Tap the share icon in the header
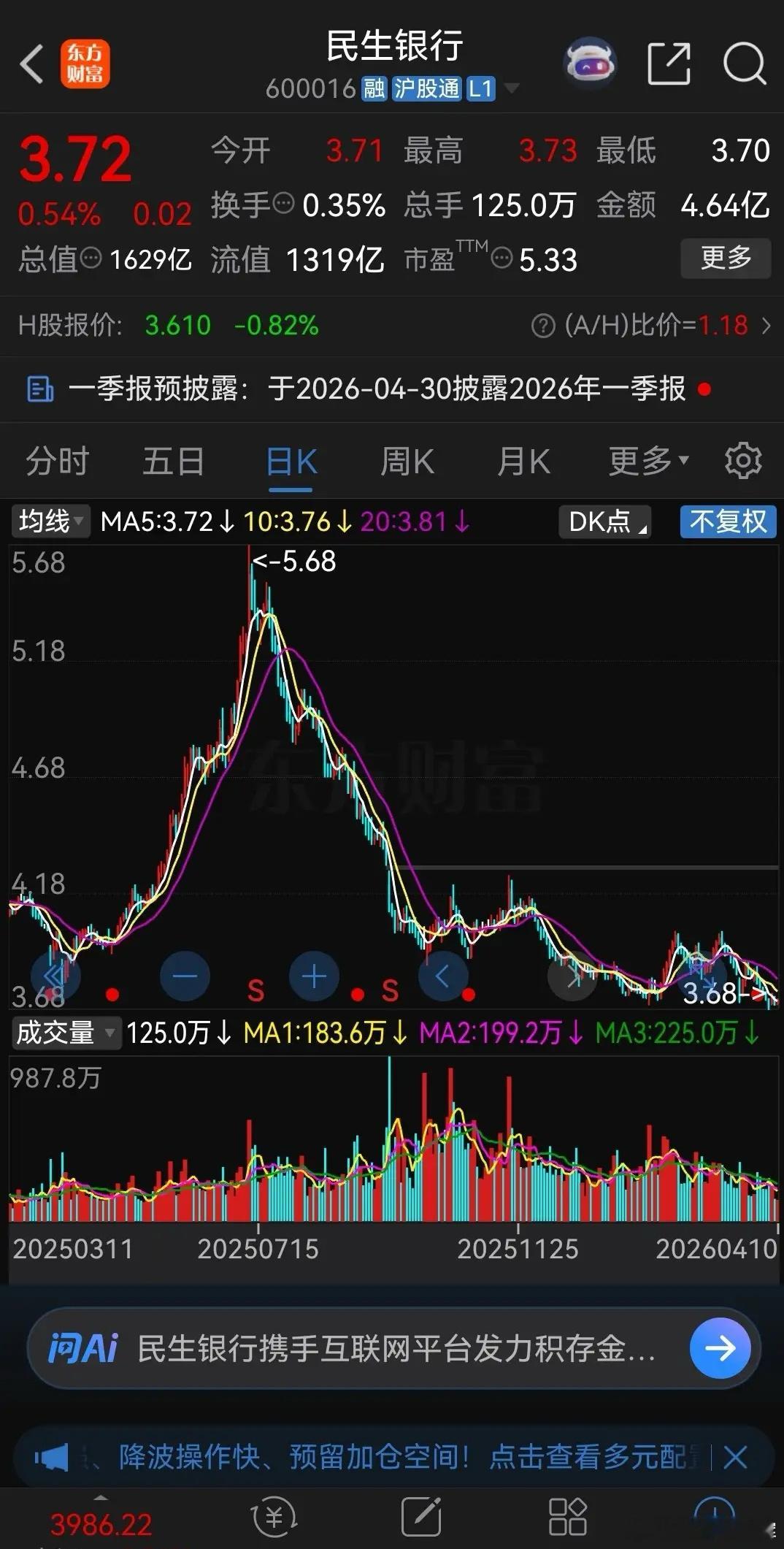The height and width of the screenshot is (1549, 784). pyautogui.click(x=669, y=64)
